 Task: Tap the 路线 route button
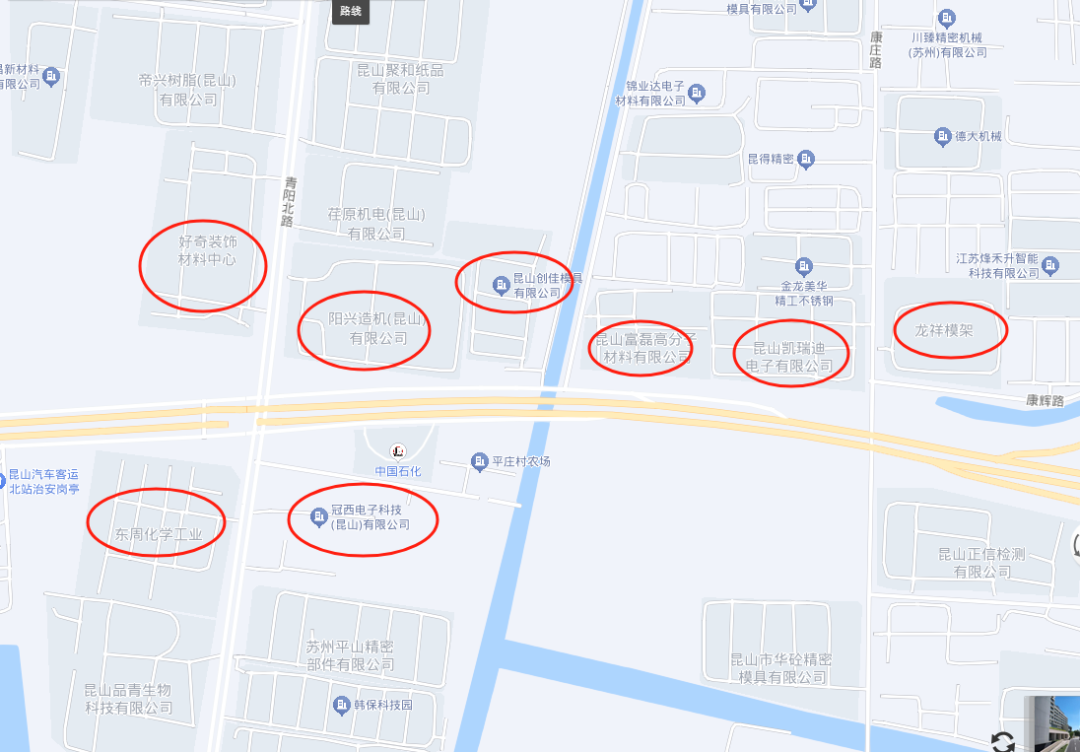tap(350, 11)
